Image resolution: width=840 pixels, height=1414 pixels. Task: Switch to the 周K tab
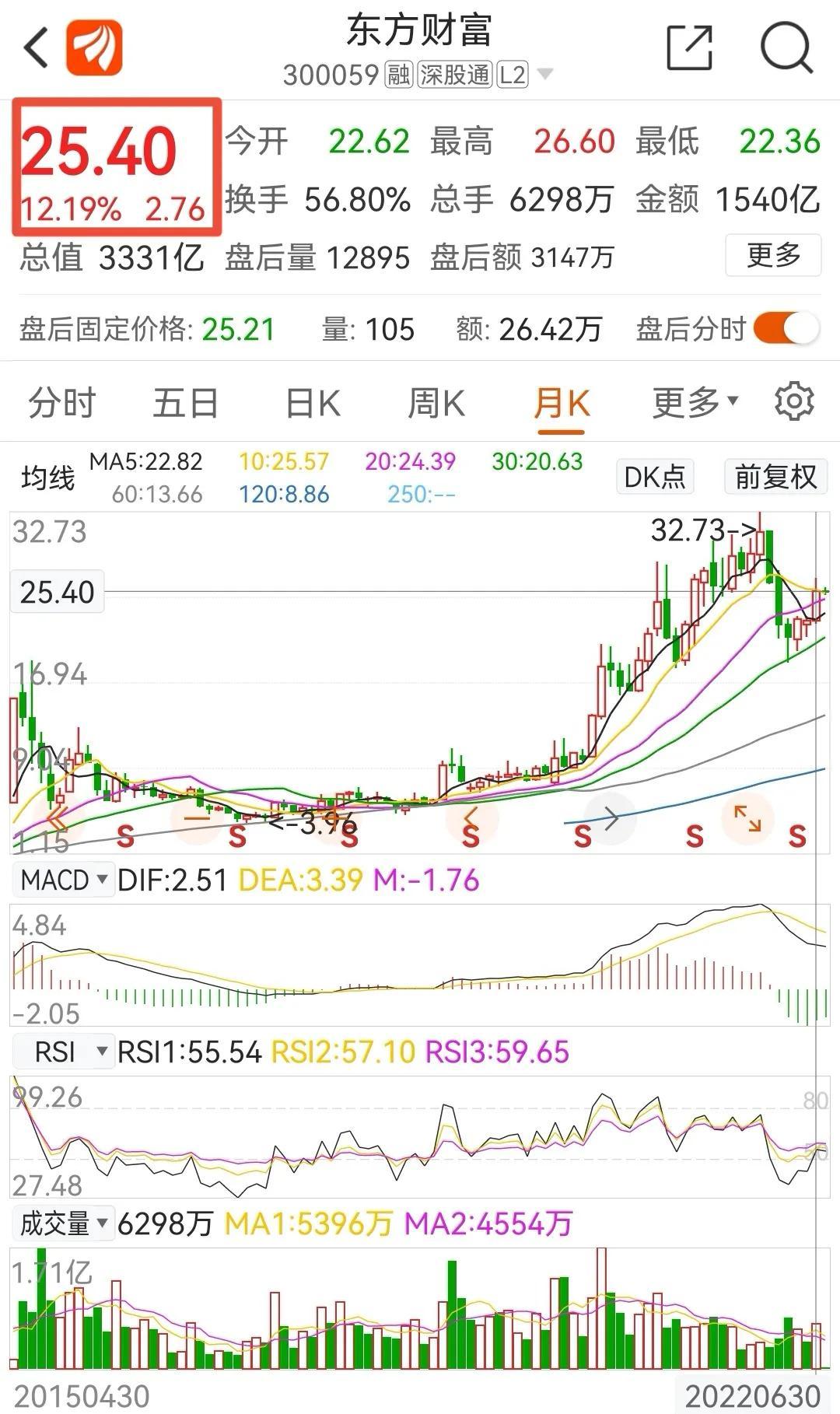click(x=436, y=404)
